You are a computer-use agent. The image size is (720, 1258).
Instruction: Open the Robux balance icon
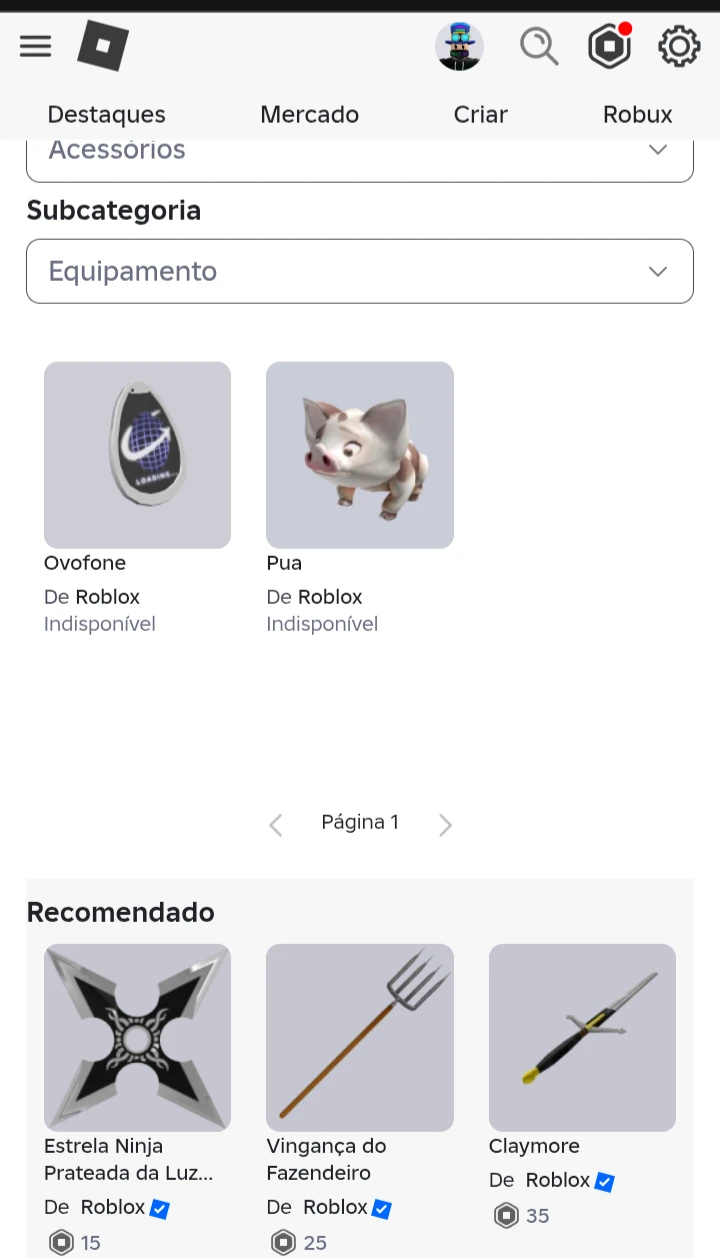tap(610, 46)
